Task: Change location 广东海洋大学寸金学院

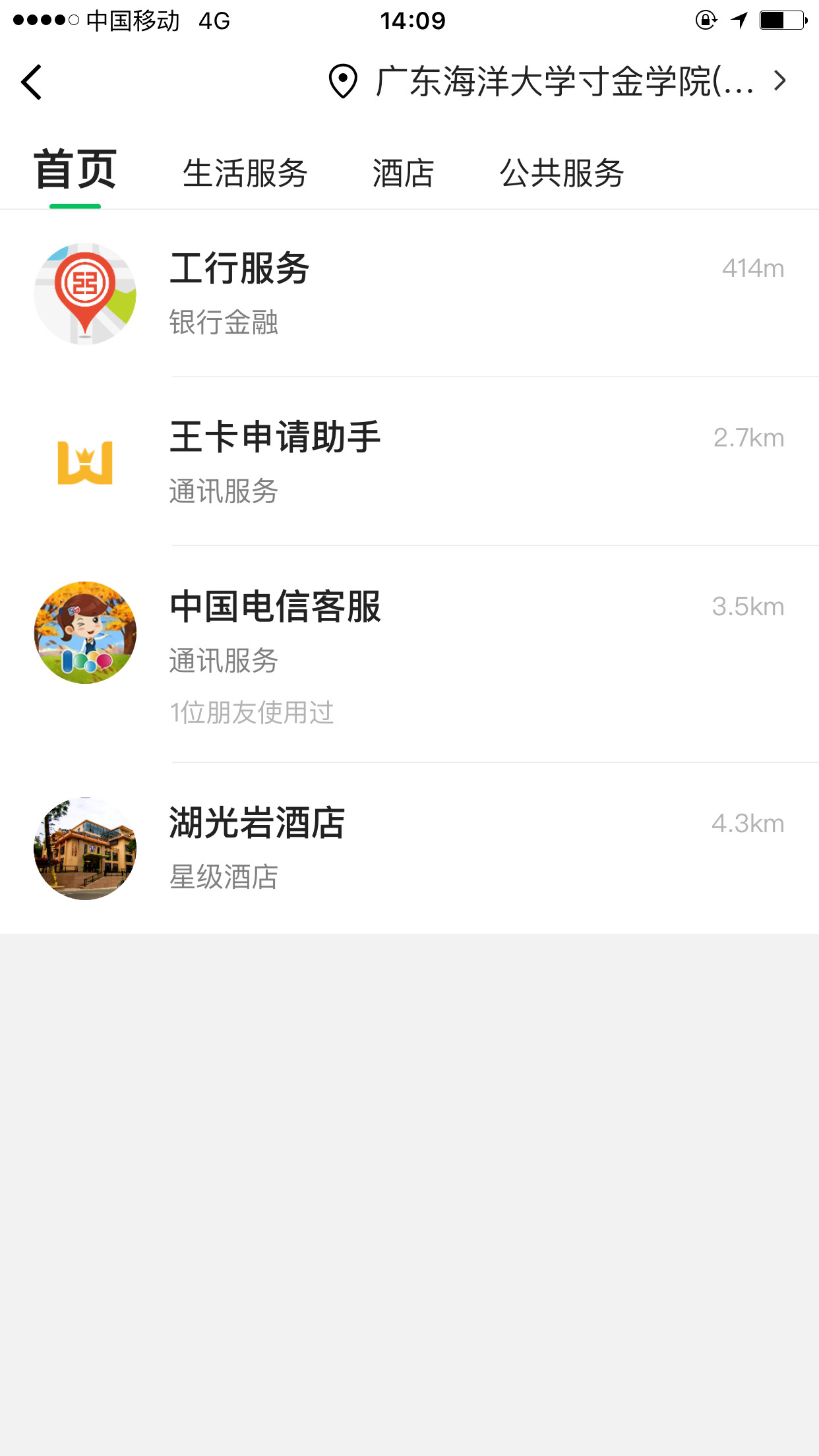Action: pos(558,82)
